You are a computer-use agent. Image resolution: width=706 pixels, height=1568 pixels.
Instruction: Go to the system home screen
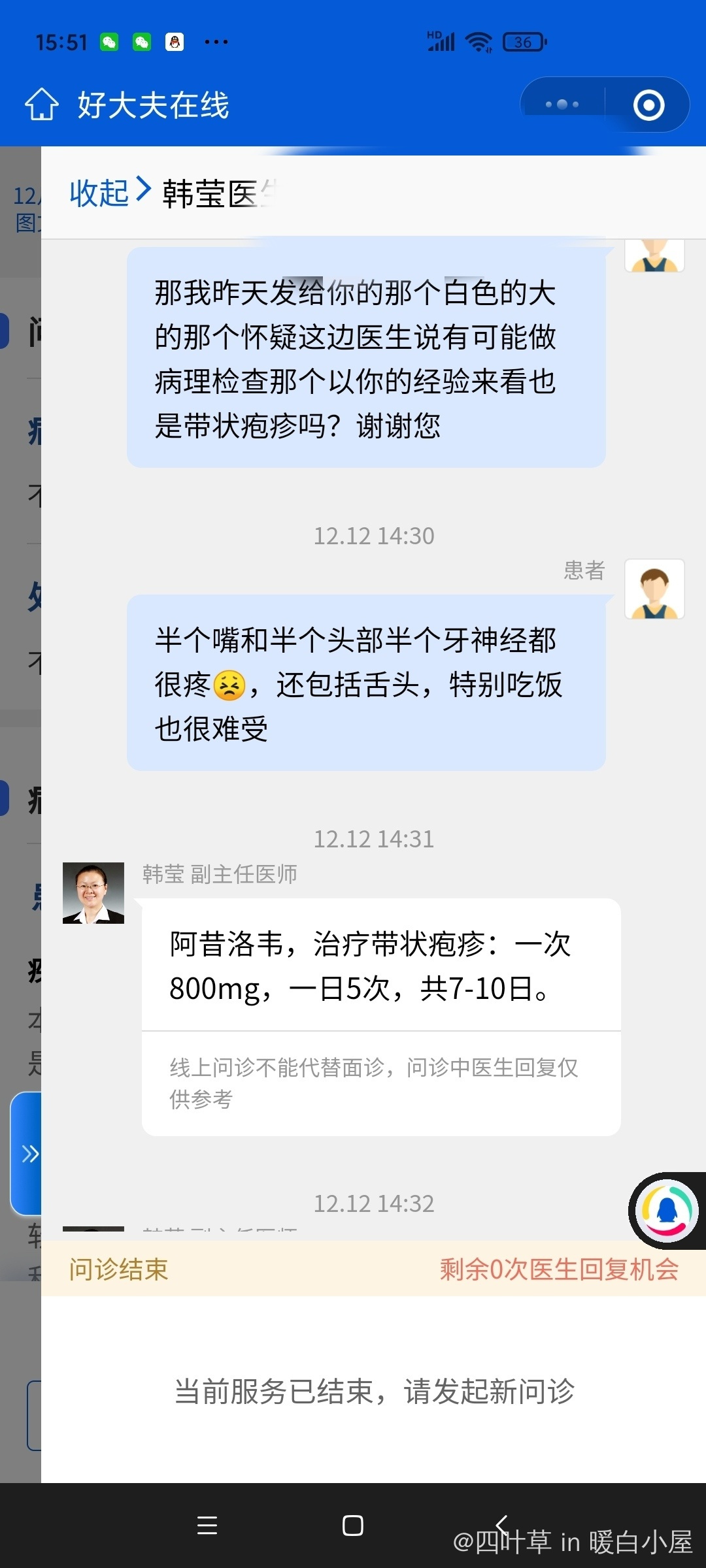point(352,1525)
